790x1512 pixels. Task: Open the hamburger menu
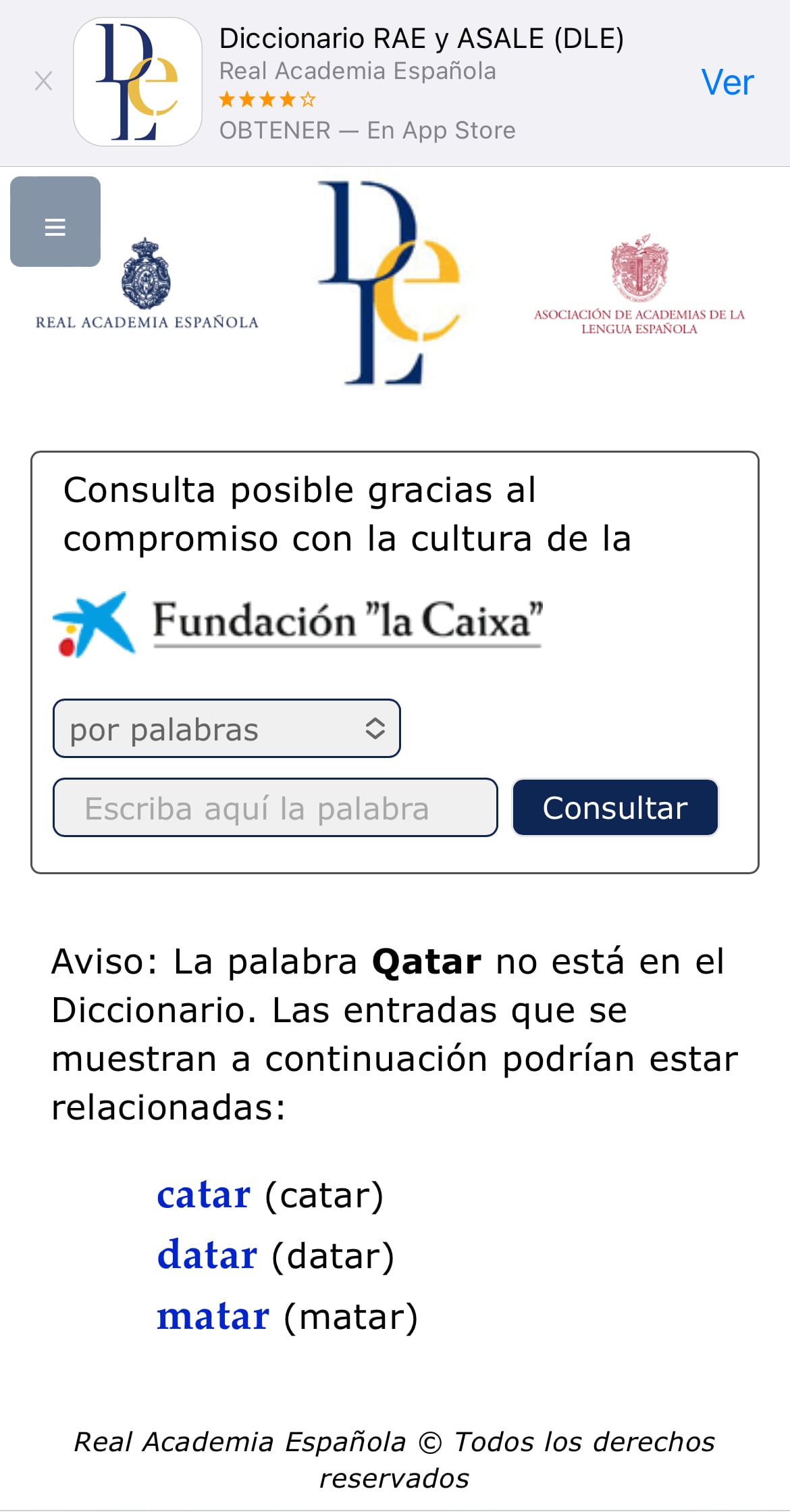coord(55,222)
